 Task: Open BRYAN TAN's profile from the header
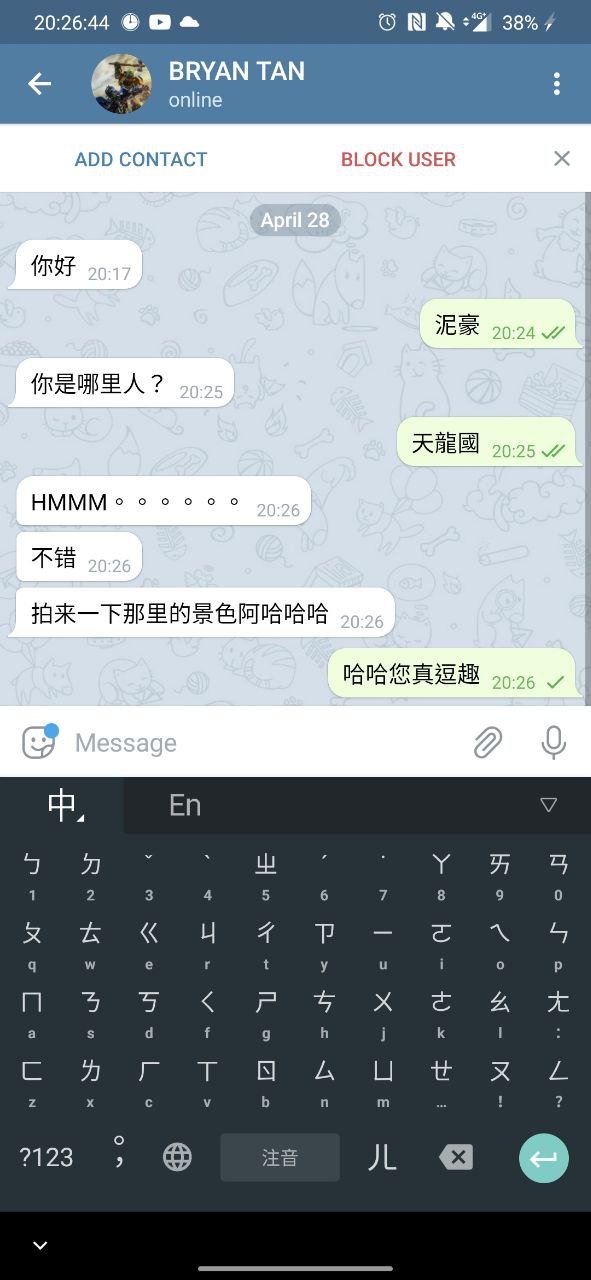click(237, 84)
